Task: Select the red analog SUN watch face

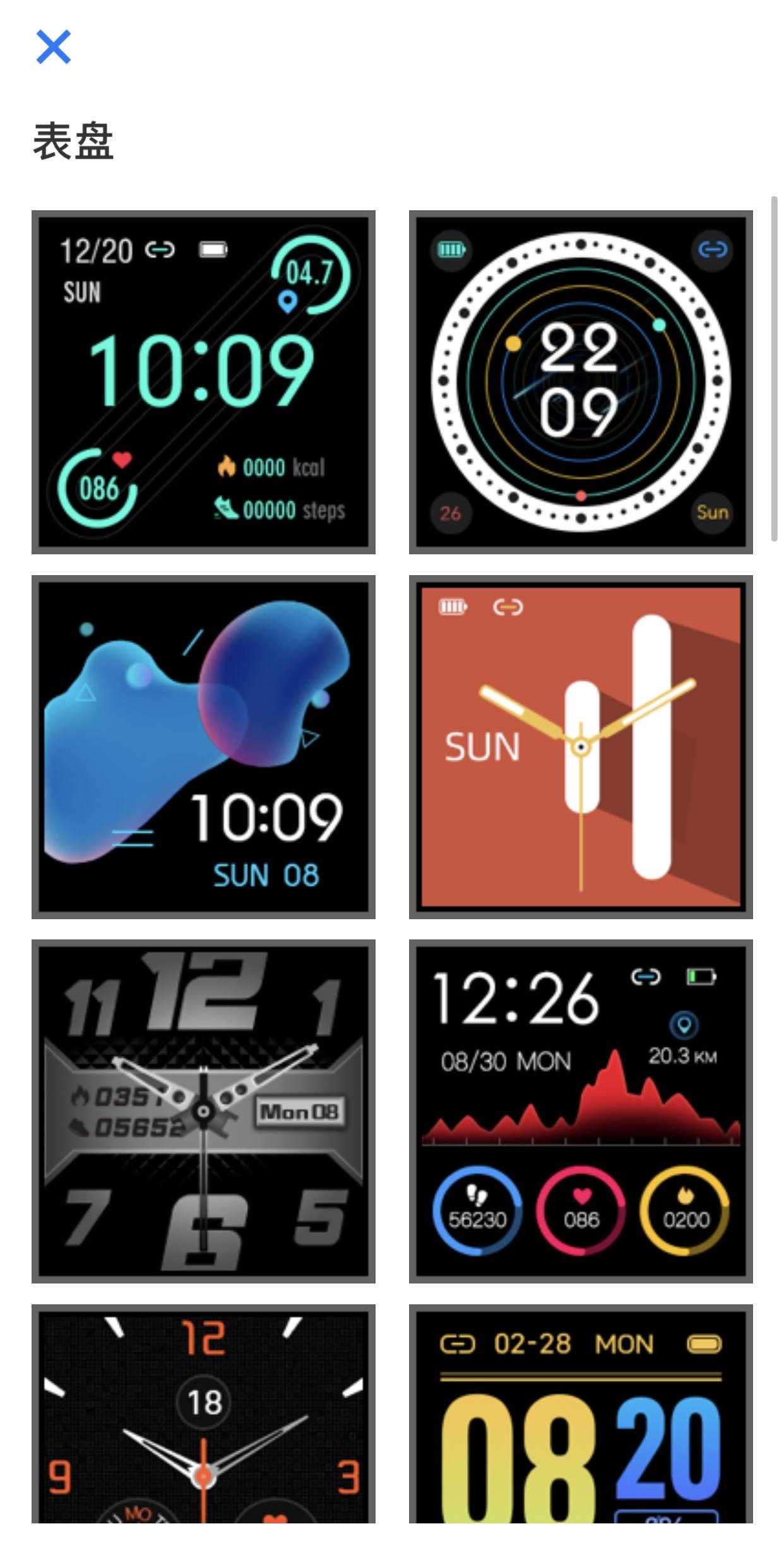Action: [x=581, y=747]
